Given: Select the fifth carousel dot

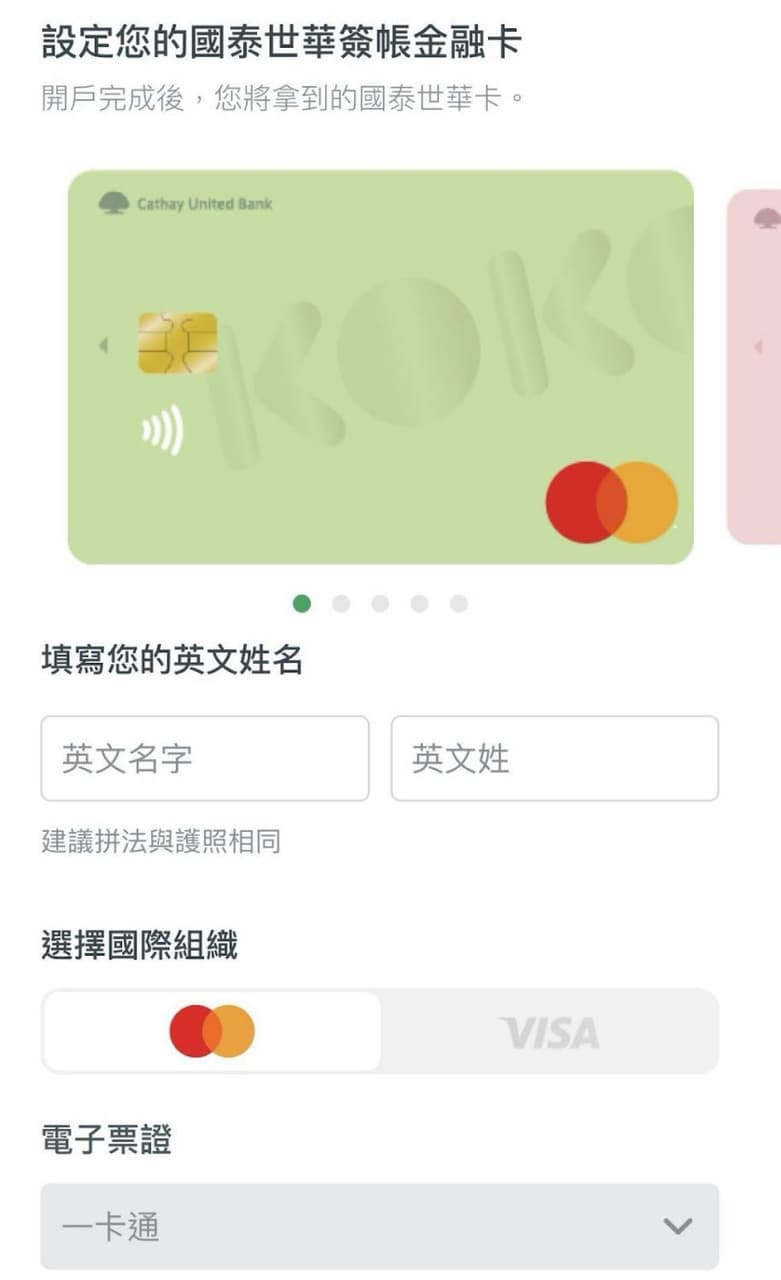Looking at the screenshot, I should tap(458, 604).
